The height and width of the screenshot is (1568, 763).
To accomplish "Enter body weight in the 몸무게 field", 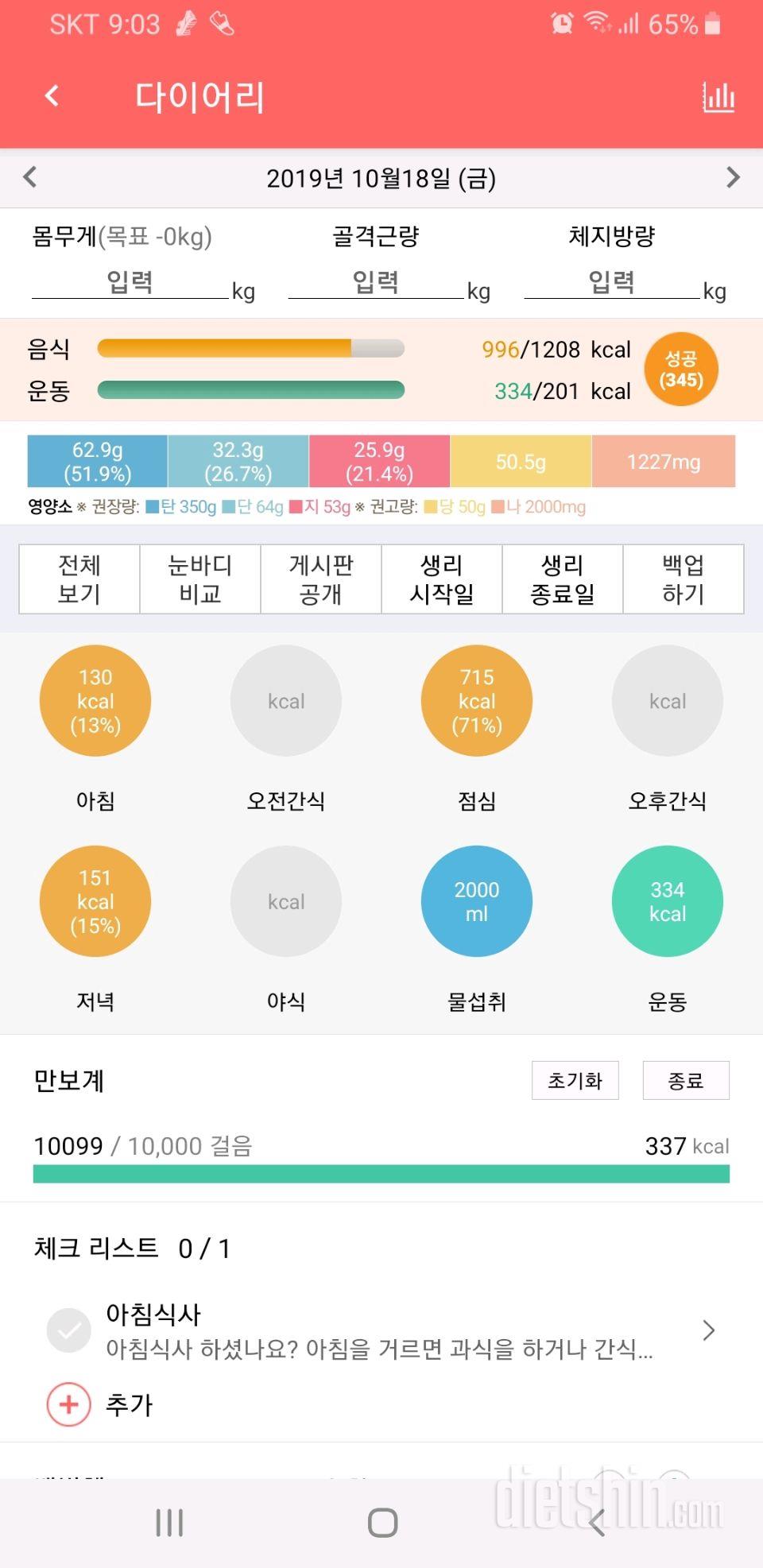I will 130,282.
